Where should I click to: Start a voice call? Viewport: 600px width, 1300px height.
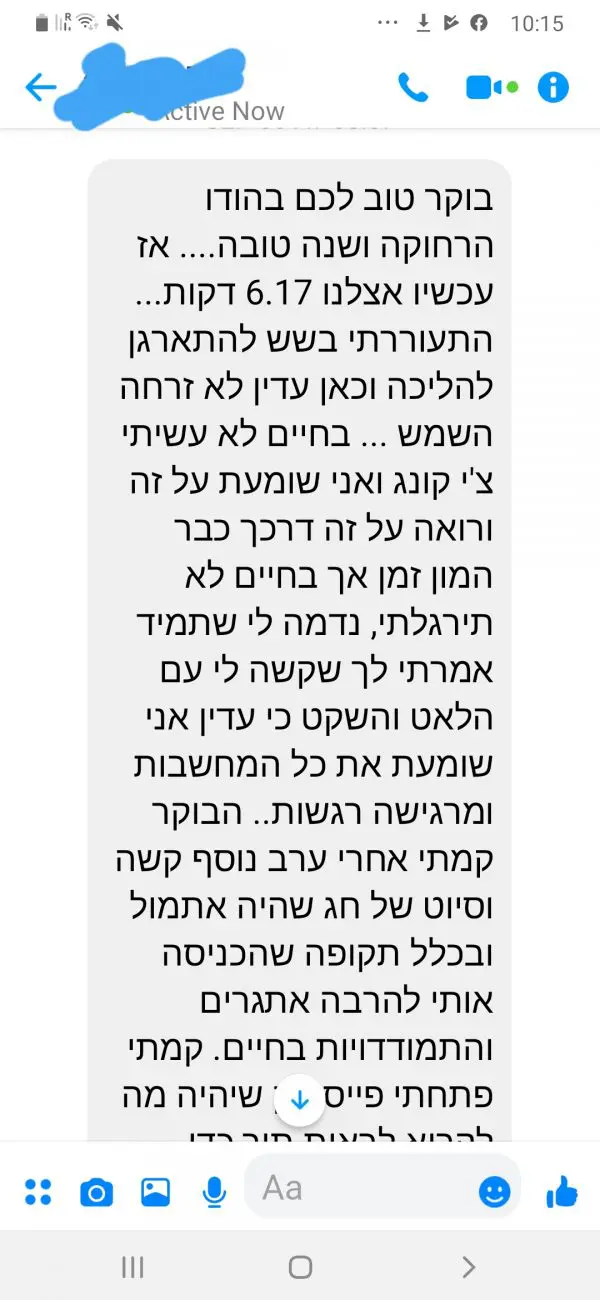[413, 87]
